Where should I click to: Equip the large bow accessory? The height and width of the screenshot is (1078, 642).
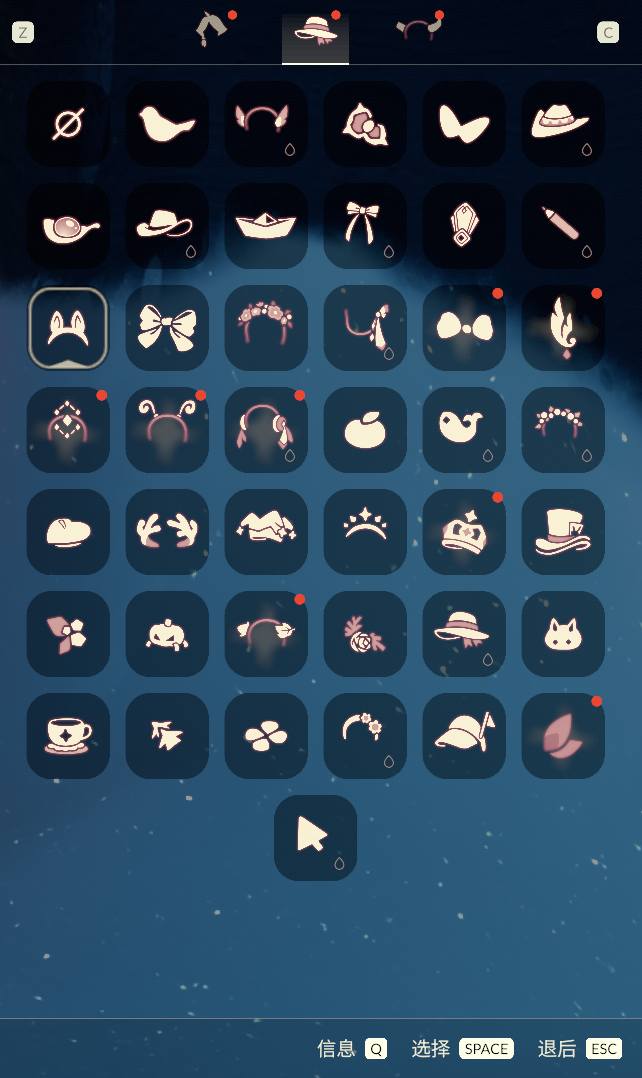click(167, 328)
